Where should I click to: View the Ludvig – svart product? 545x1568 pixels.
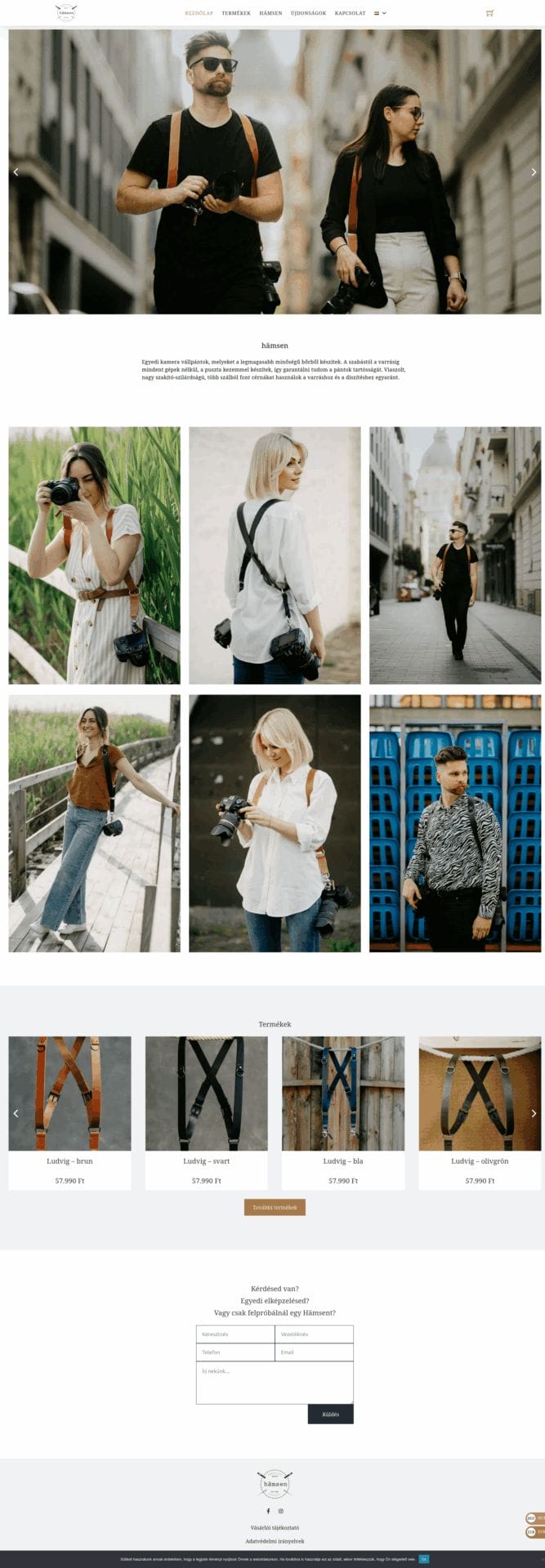click(206, 1160)
